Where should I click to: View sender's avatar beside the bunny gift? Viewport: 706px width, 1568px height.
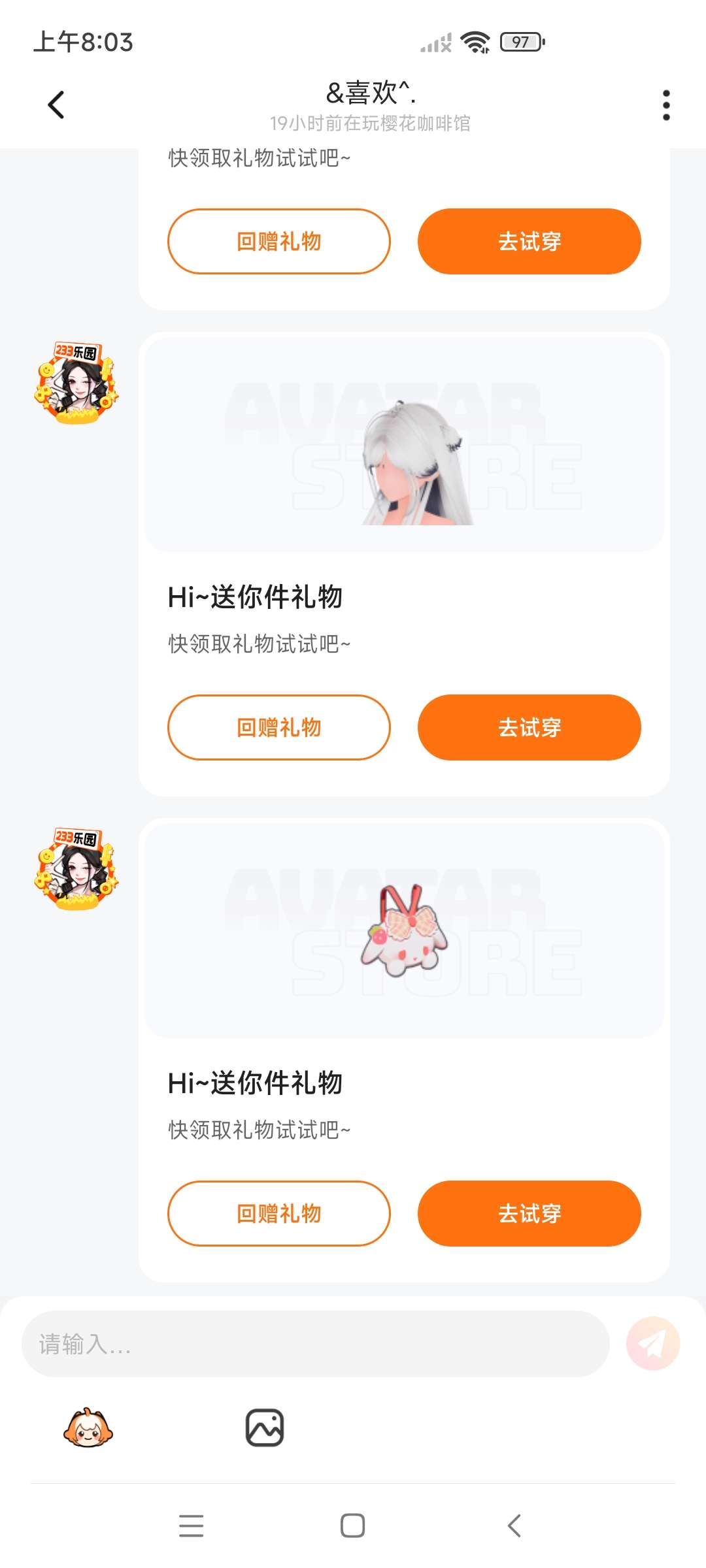pyautogui.click(x=76, y=869)
